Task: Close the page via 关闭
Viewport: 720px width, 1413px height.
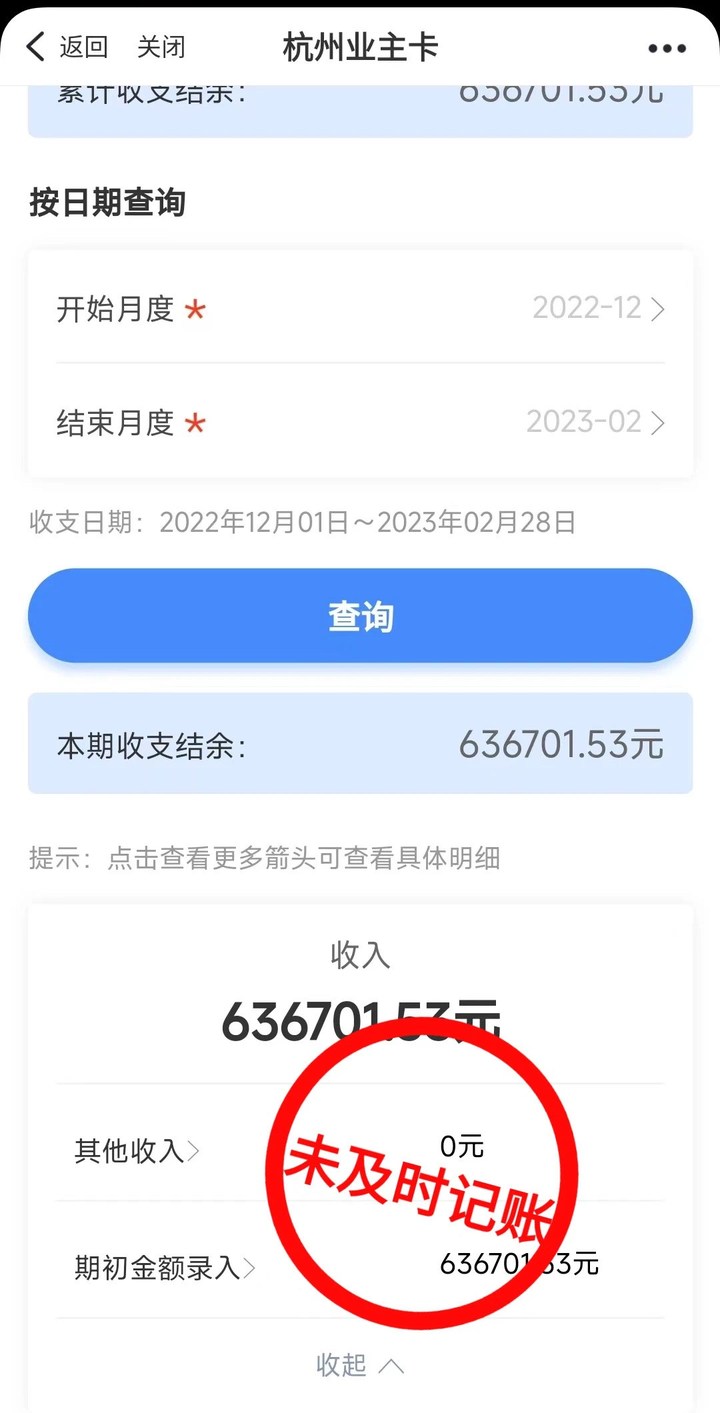Action: [x=161, y=47]
